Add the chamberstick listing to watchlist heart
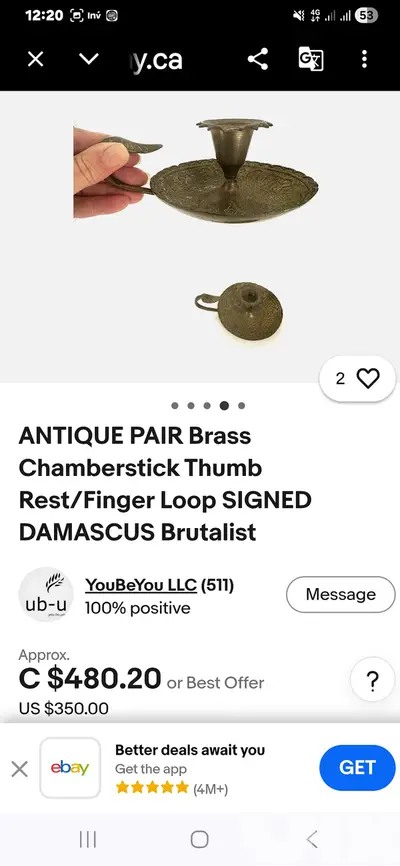This screenshot has height=866, width=400. pyautogui.click(x=357, y=378)
